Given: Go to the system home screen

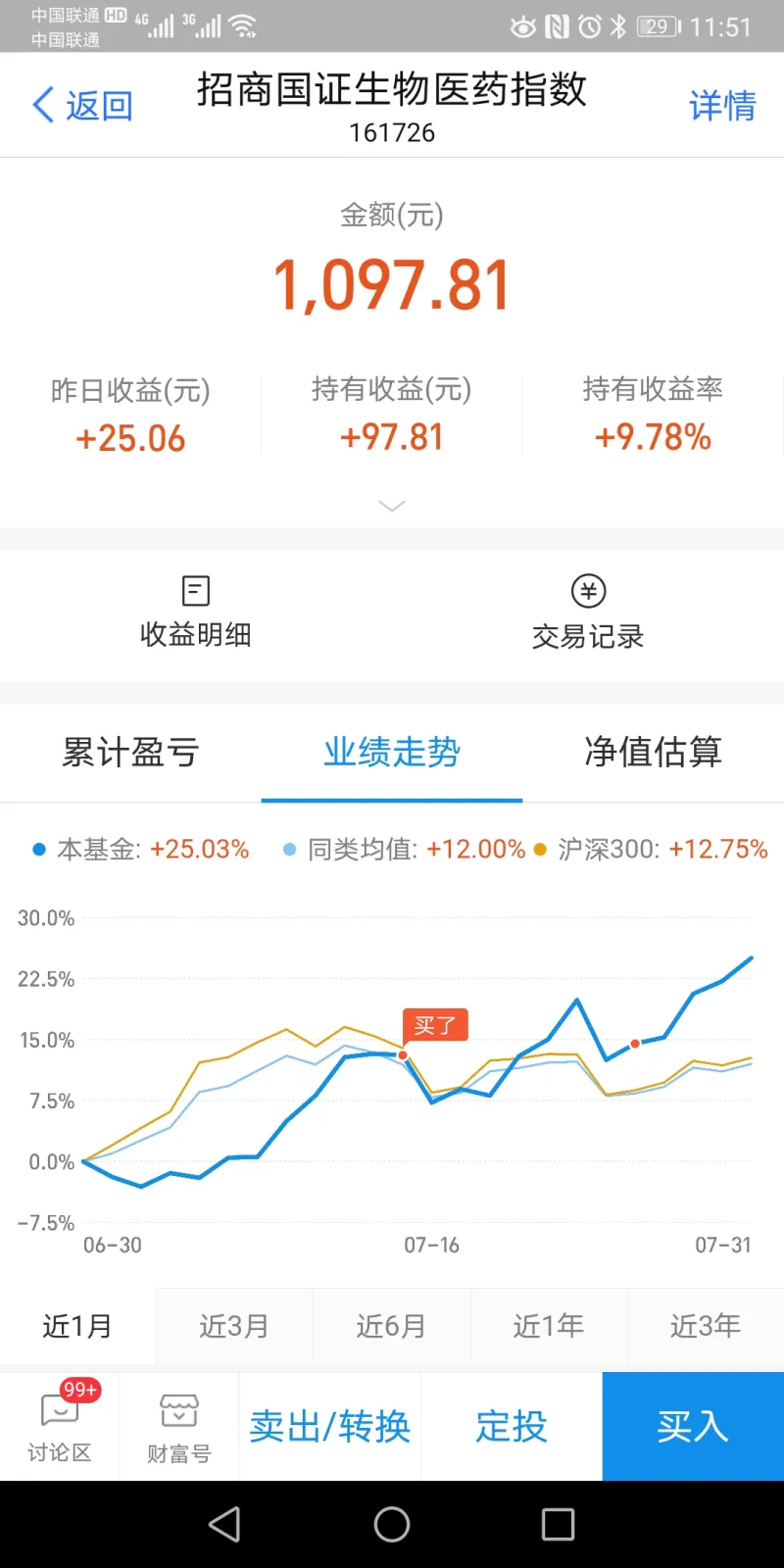Looking at the screenshot, I should tap(392, 1524).
